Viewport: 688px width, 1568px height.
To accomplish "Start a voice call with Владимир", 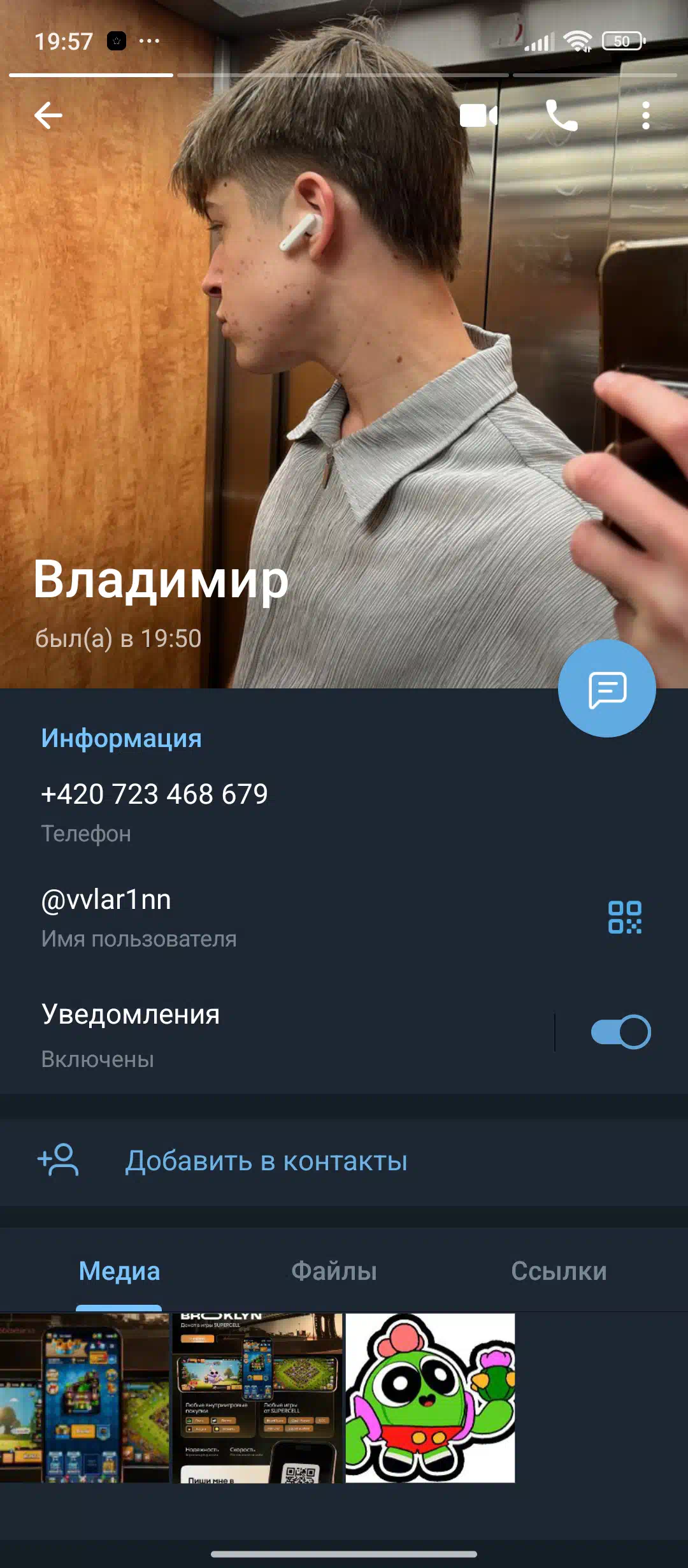I will 562,115.
